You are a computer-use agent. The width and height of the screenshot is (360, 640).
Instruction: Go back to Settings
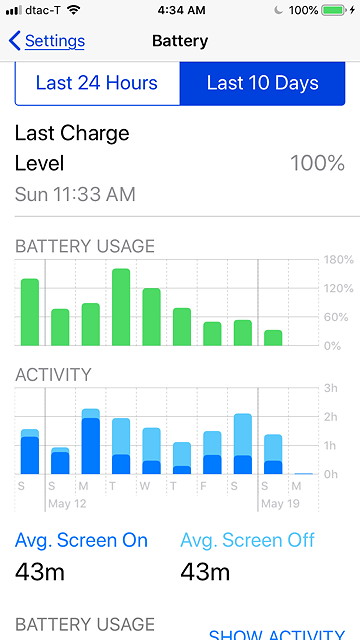coord(47,41)
